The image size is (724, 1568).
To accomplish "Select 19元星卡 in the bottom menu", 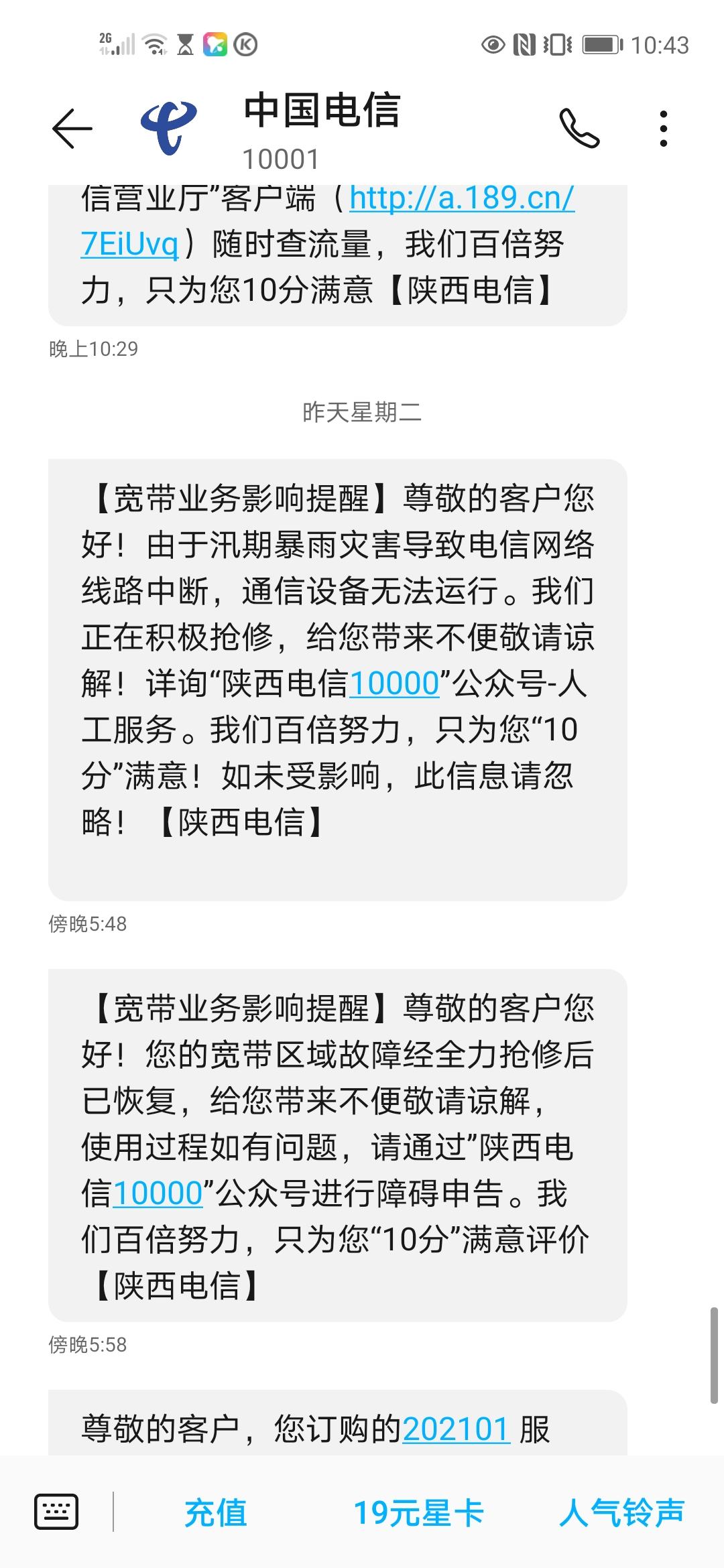I will point(419,1513).
